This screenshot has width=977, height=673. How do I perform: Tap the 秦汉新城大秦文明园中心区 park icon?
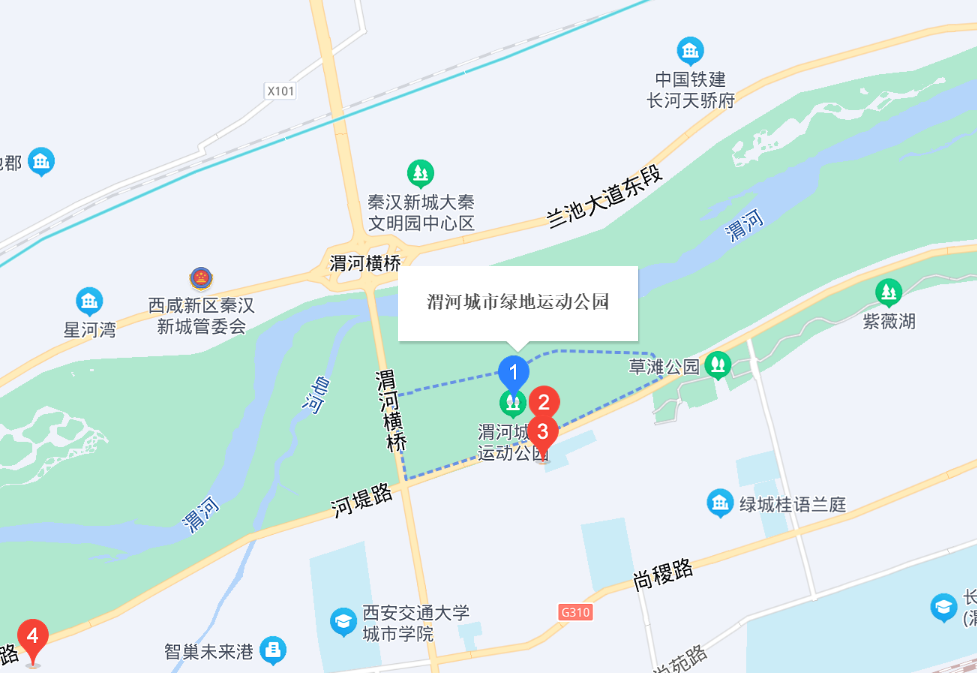pyautogui.click(x=421, y=173)
